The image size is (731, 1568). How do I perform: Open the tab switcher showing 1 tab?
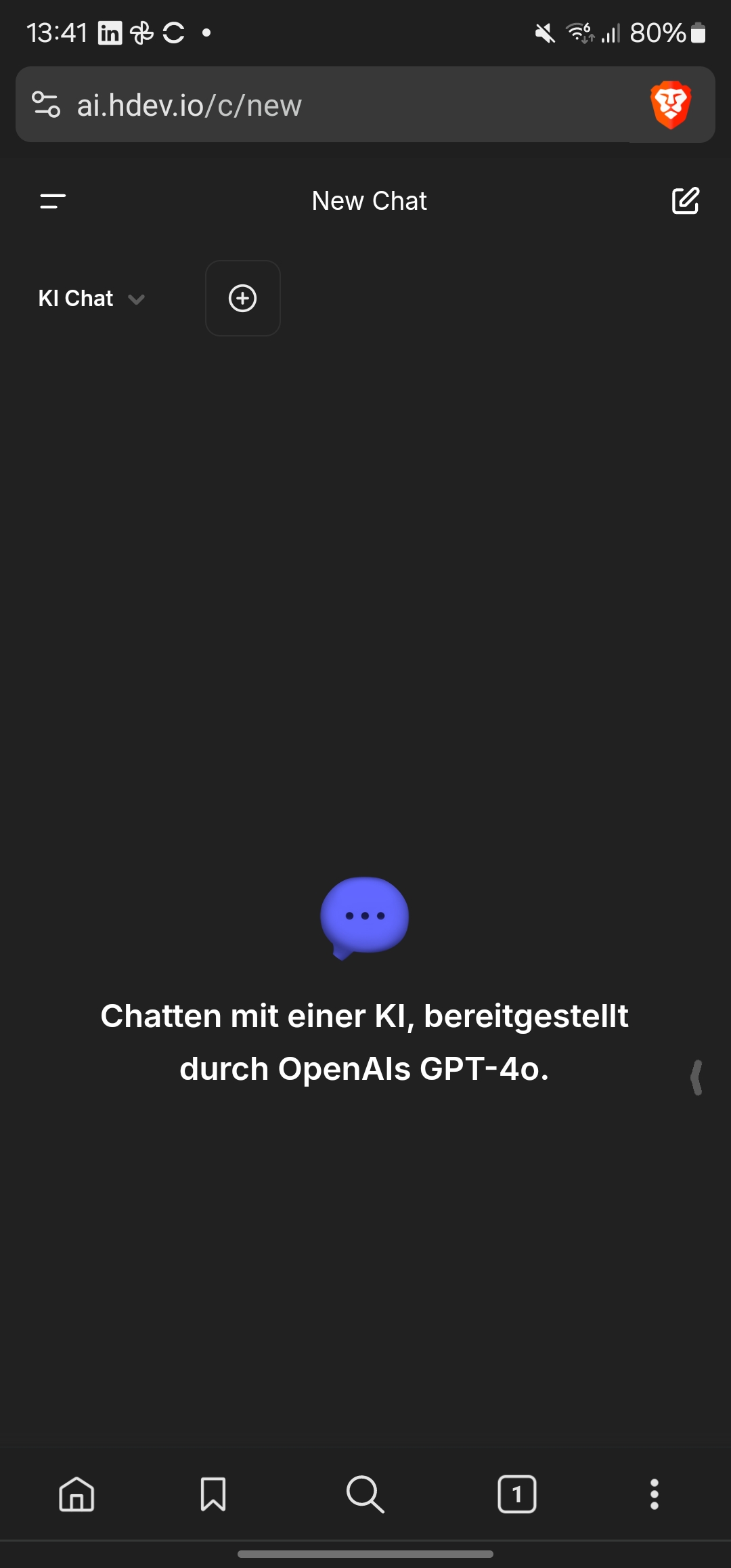[517, 1496]
